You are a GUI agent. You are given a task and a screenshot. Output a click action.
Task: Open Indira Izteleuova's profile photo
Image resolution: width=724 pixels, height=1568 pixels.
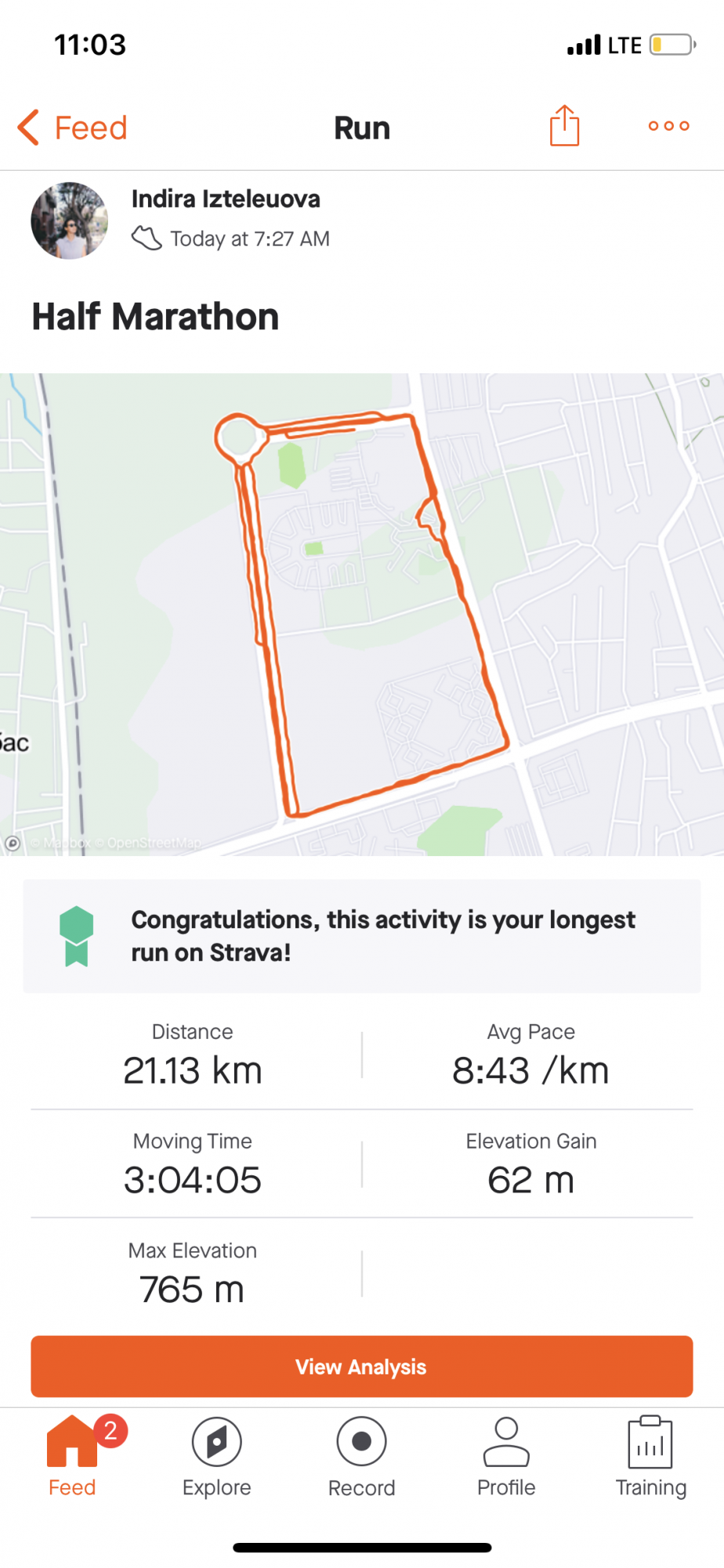(x=70, y=221)
